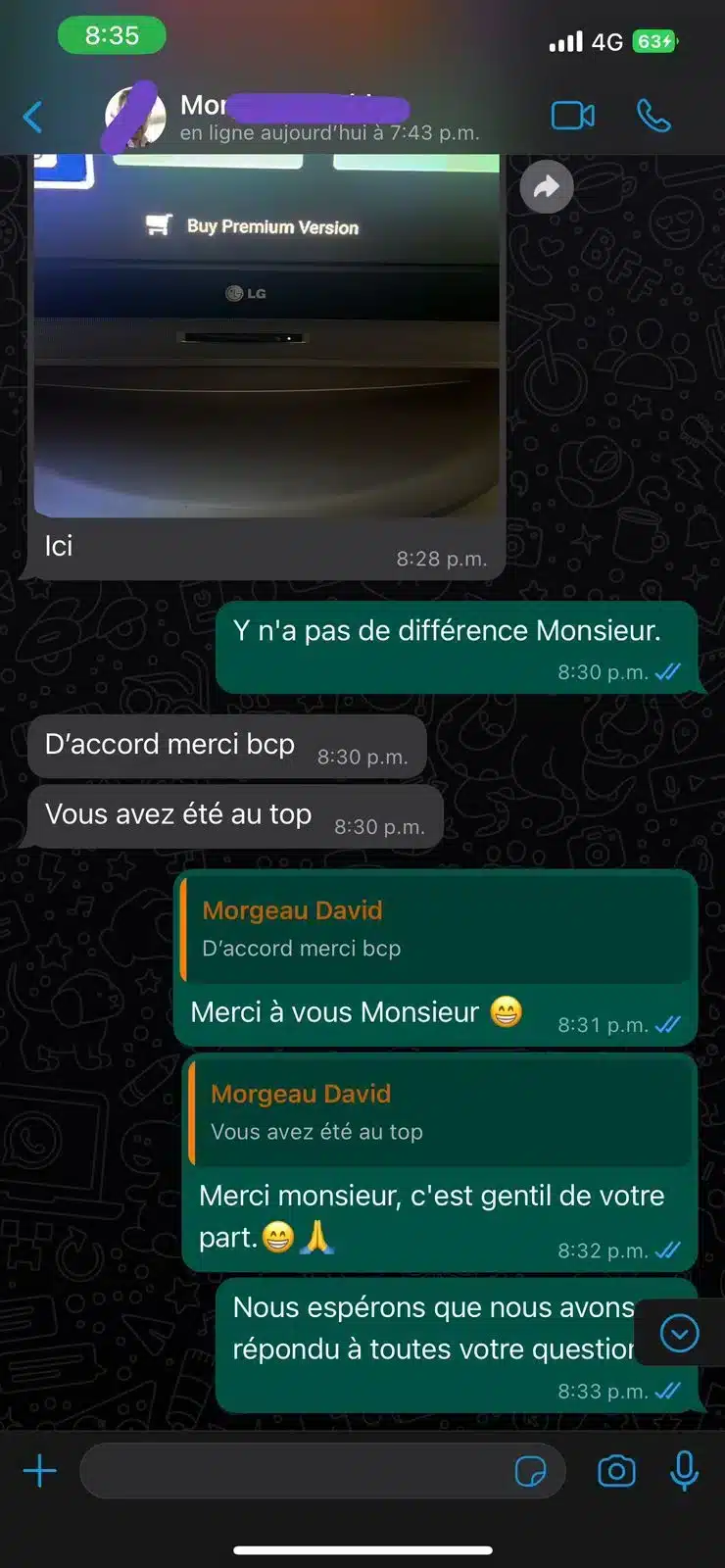Viewport: 725px width, 1568px height.
Task: Jump to the latest message with down arrow
Action: (679, 1333)
